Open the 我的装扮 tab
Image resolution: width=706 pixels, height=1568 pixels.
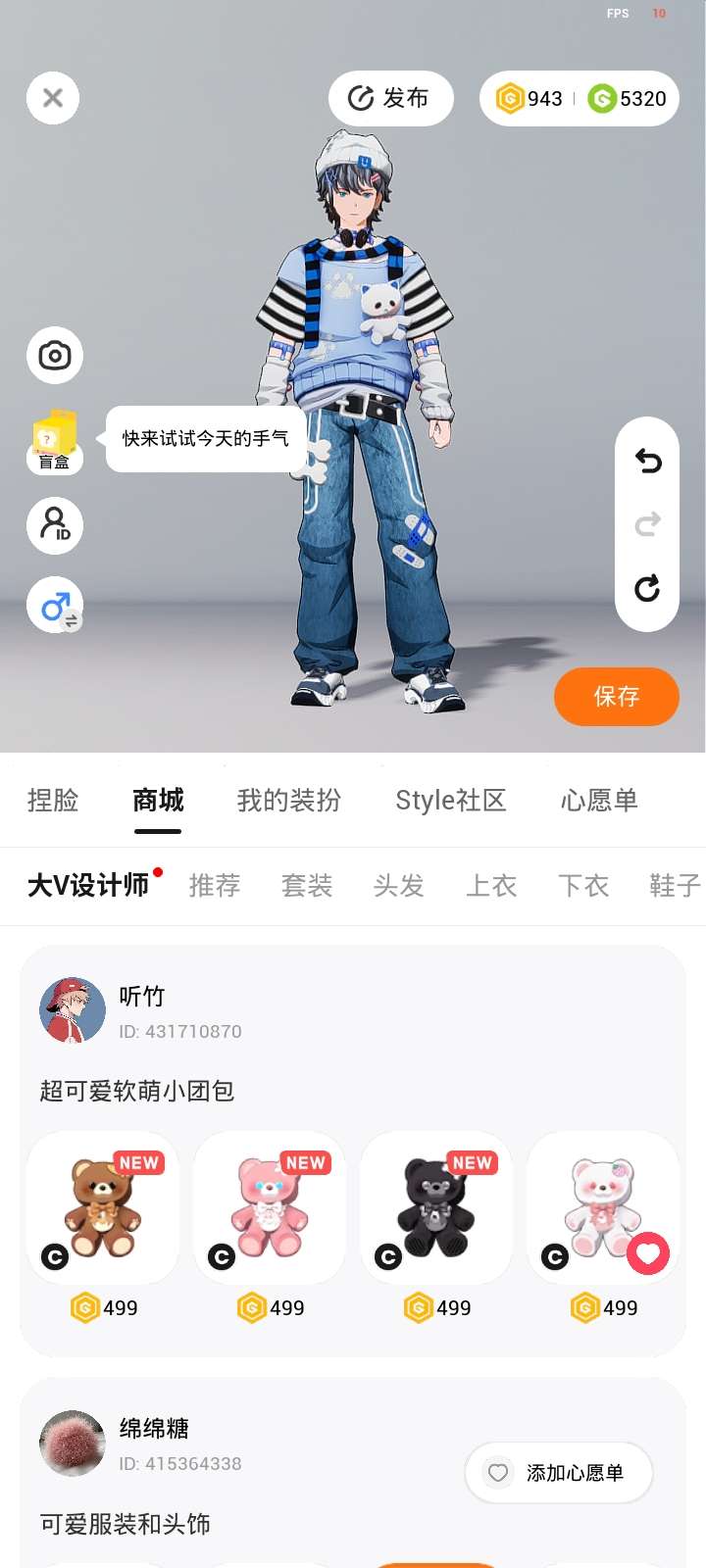point(289,801)
